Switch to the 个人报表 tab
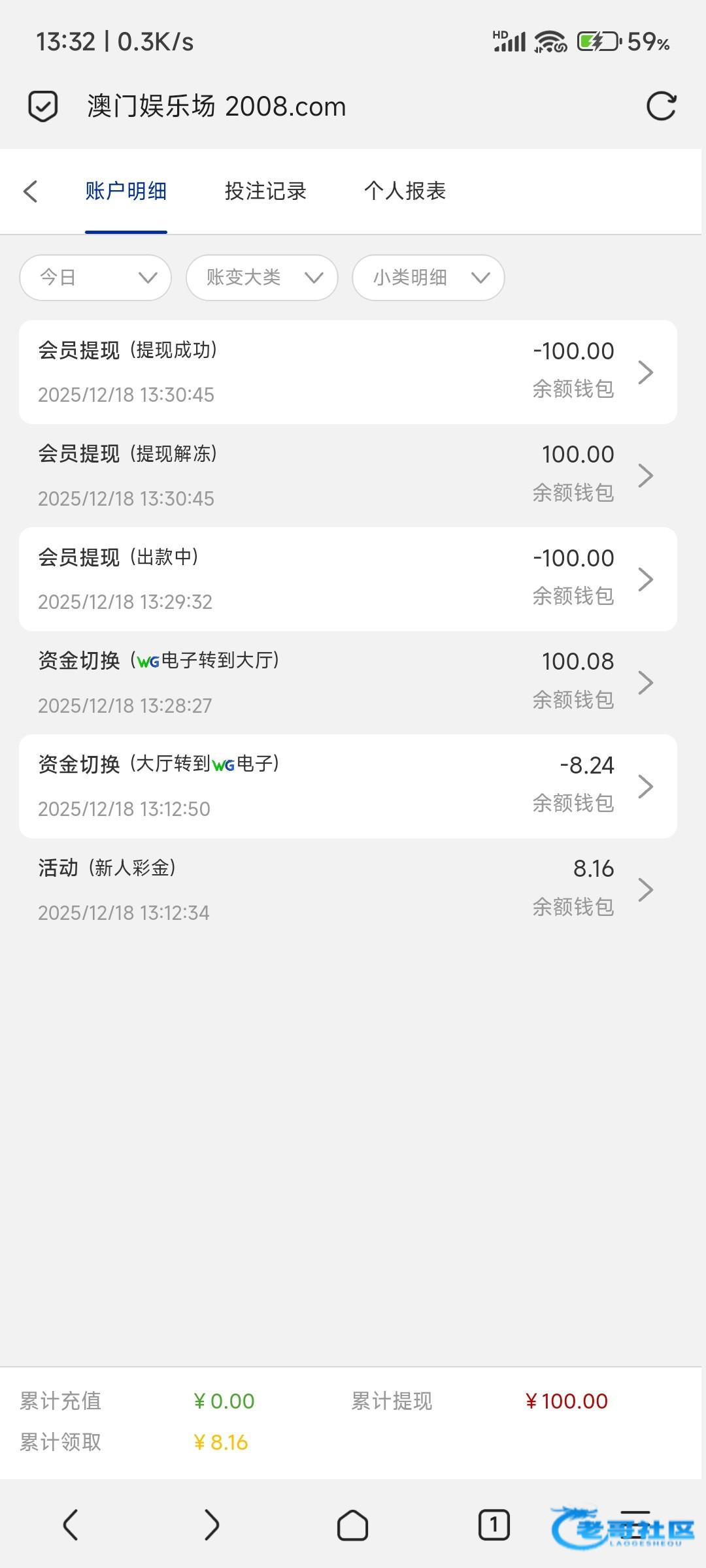Screen dimensions: 706x1568 [405, 191]
